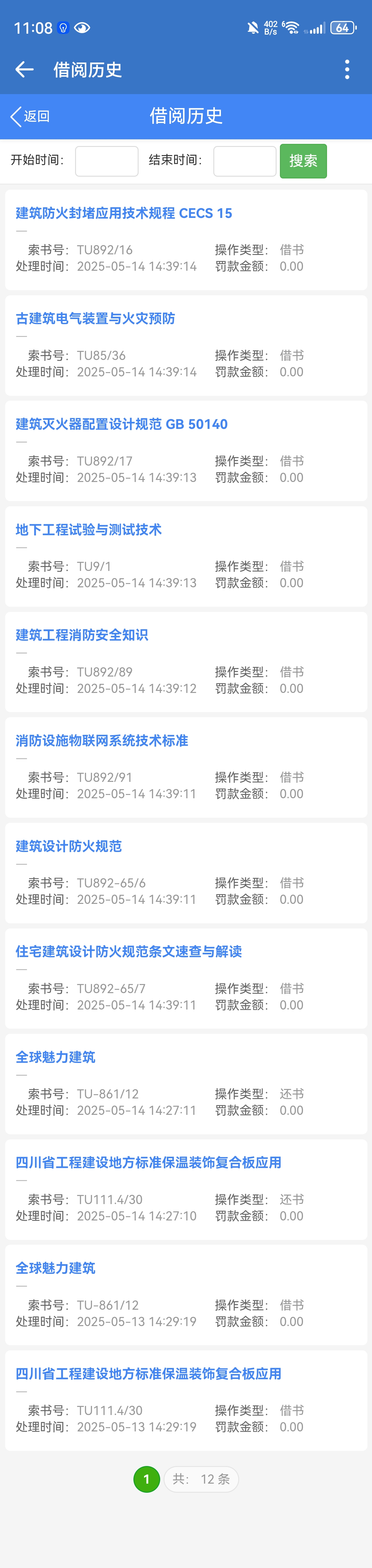The height and width of the screenshot is (1568, 372).
Task: Select the 开始时间 date field
Action: [x=107, y=161]
